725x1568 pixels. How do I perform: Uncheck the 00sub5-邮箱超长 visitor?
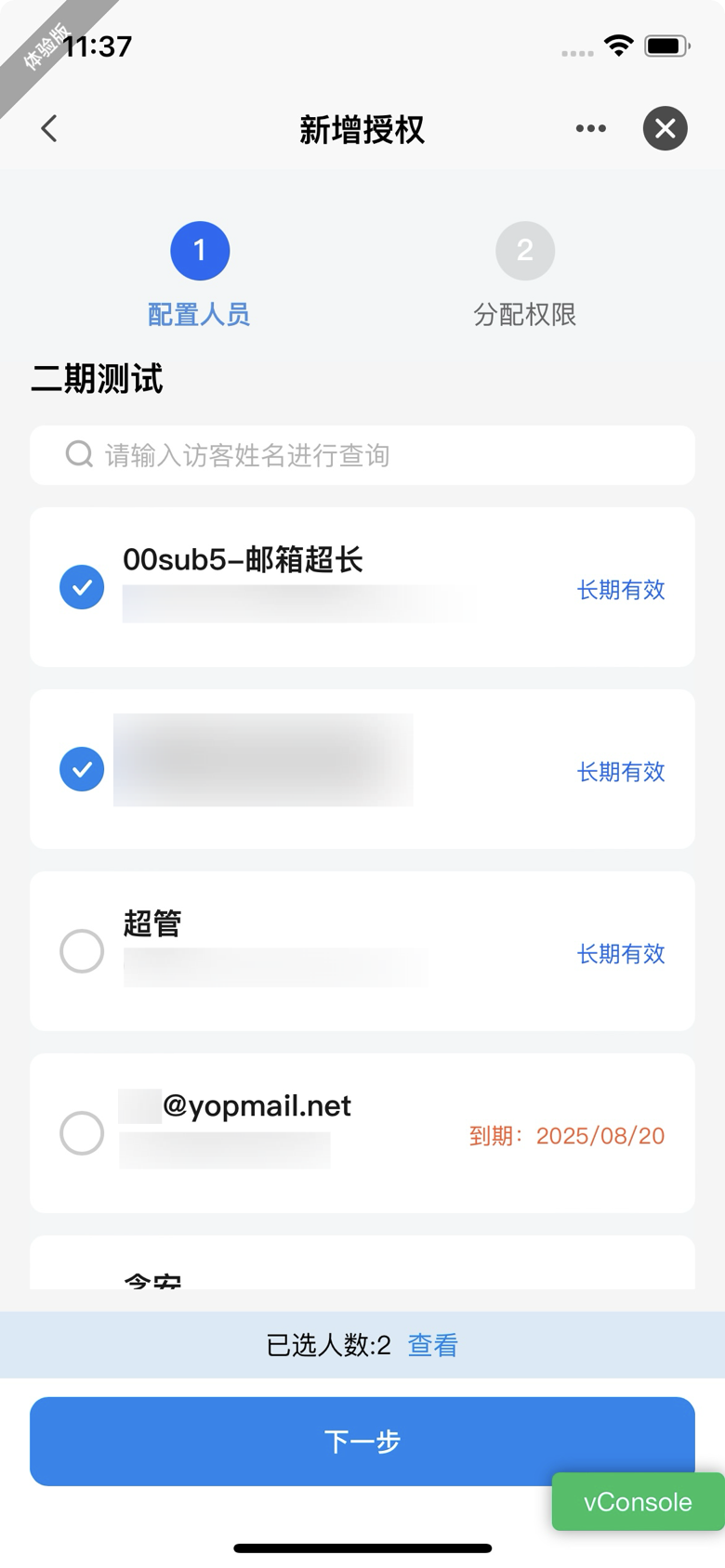point(81,587)
